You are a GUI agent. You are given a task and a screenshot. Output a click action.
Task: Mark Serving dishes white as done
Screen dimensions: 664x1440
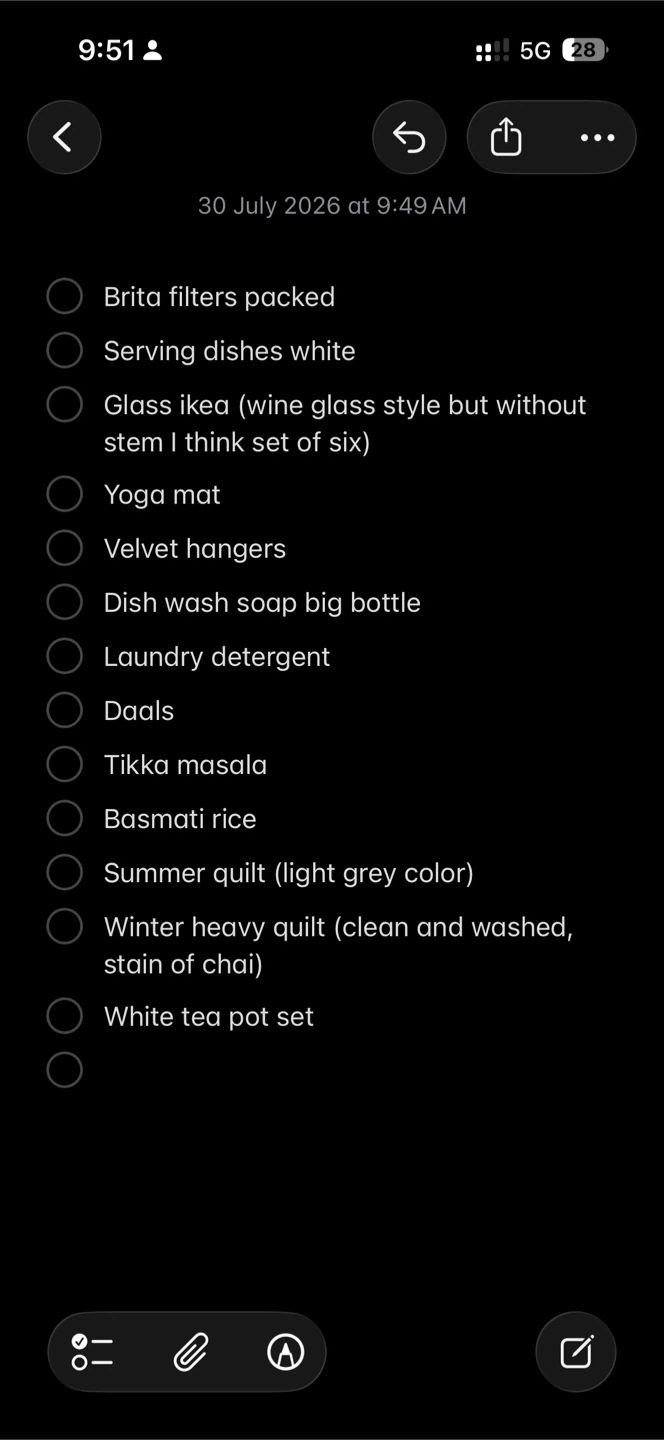point(65,351)
